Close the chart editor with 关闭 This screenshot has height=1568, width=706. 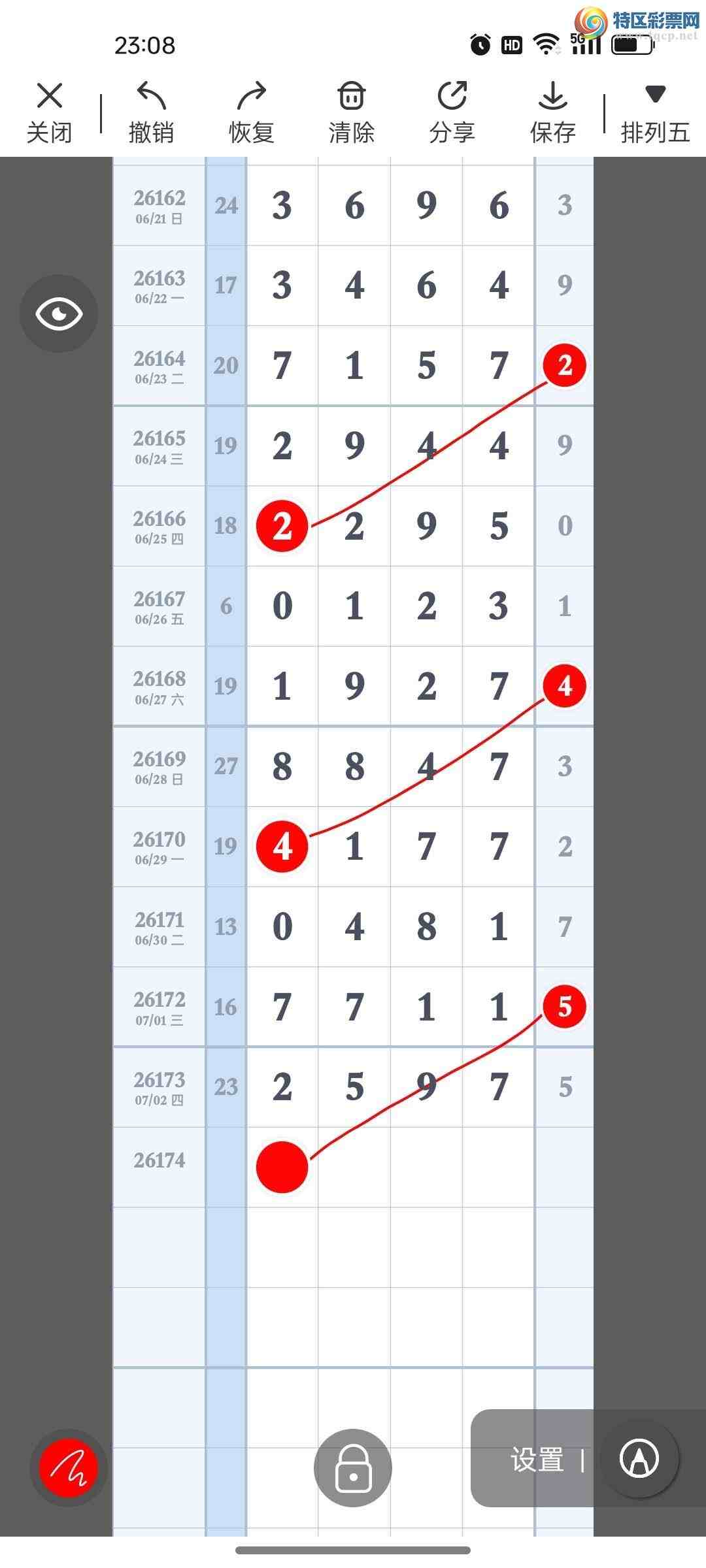tap(50, 112)
